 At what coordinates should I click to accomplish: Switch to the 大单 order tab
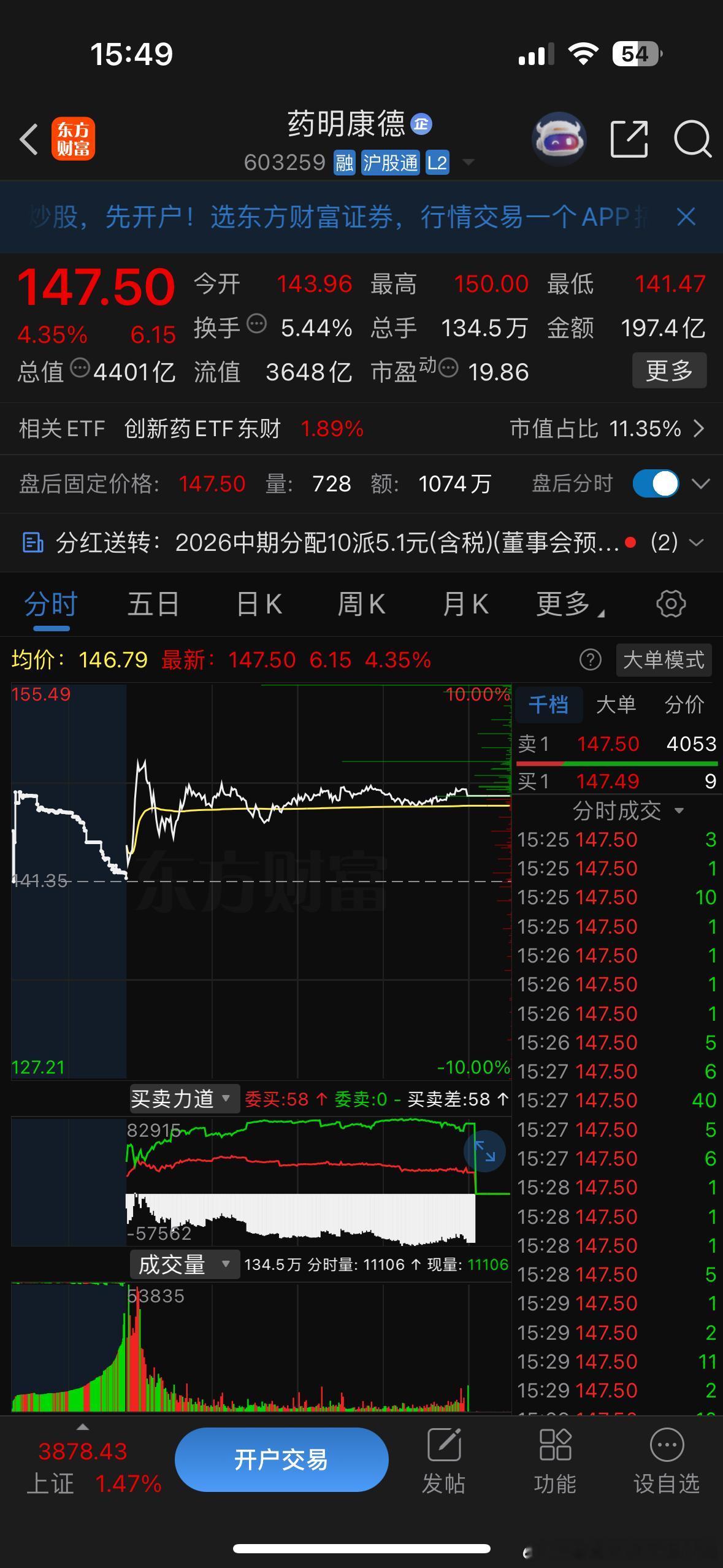616,704
